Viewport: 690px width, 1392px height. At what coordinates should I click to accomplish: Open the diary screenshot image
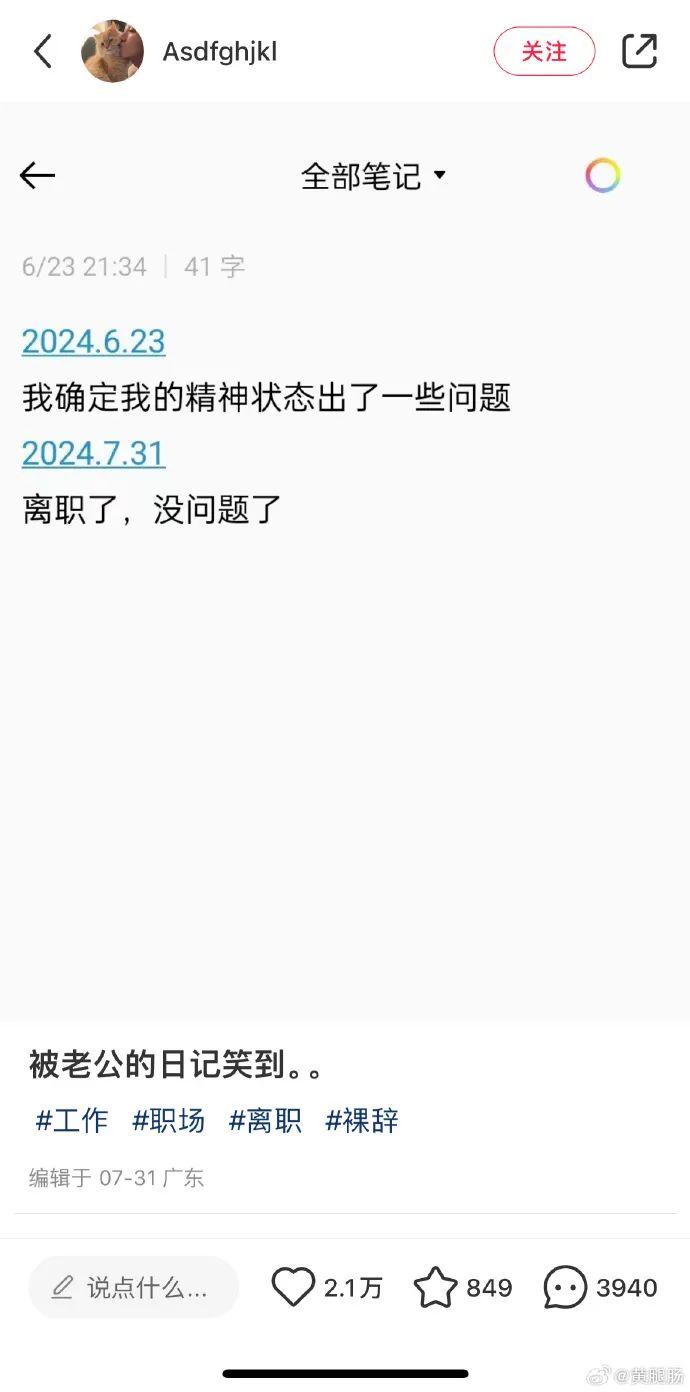tap(345, 560)
